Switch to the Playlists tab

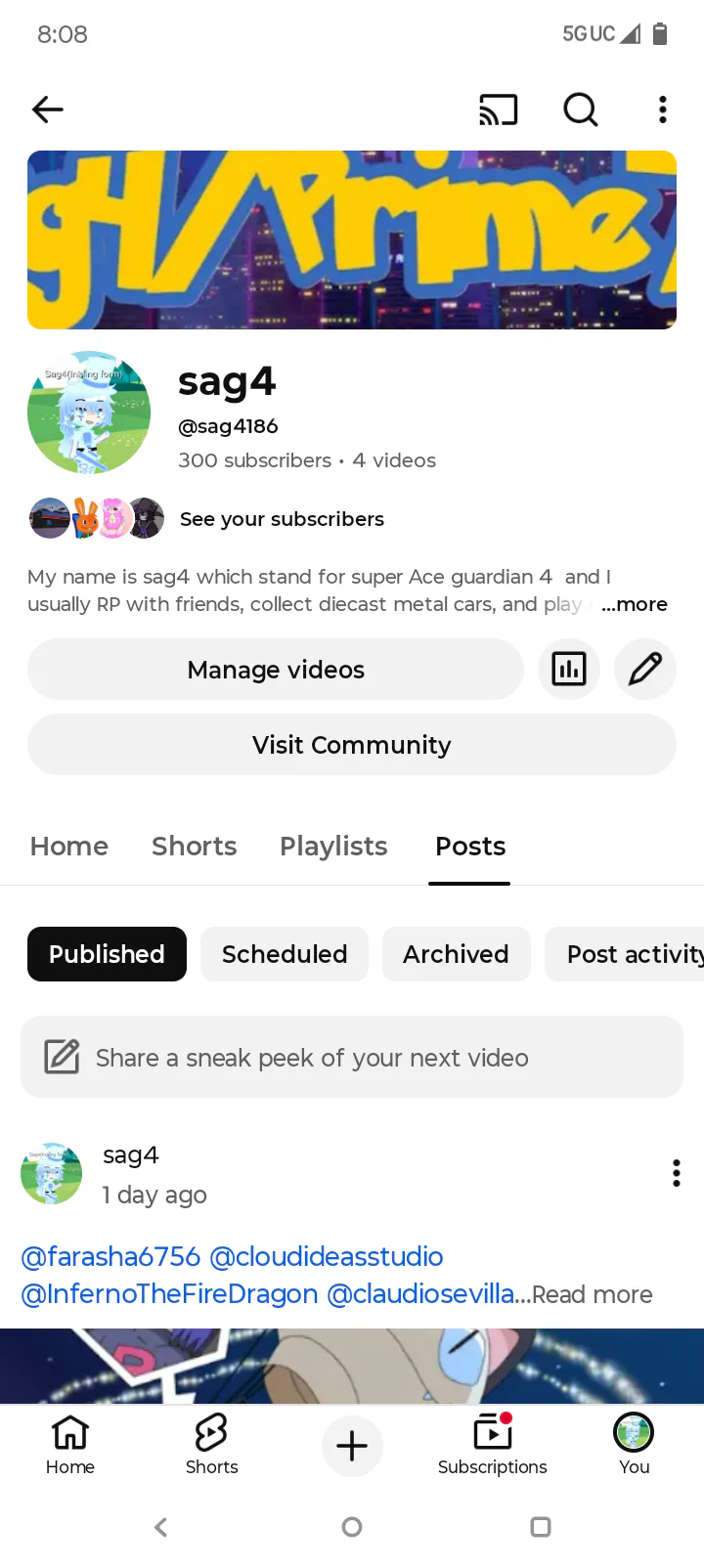click(333, 847)
